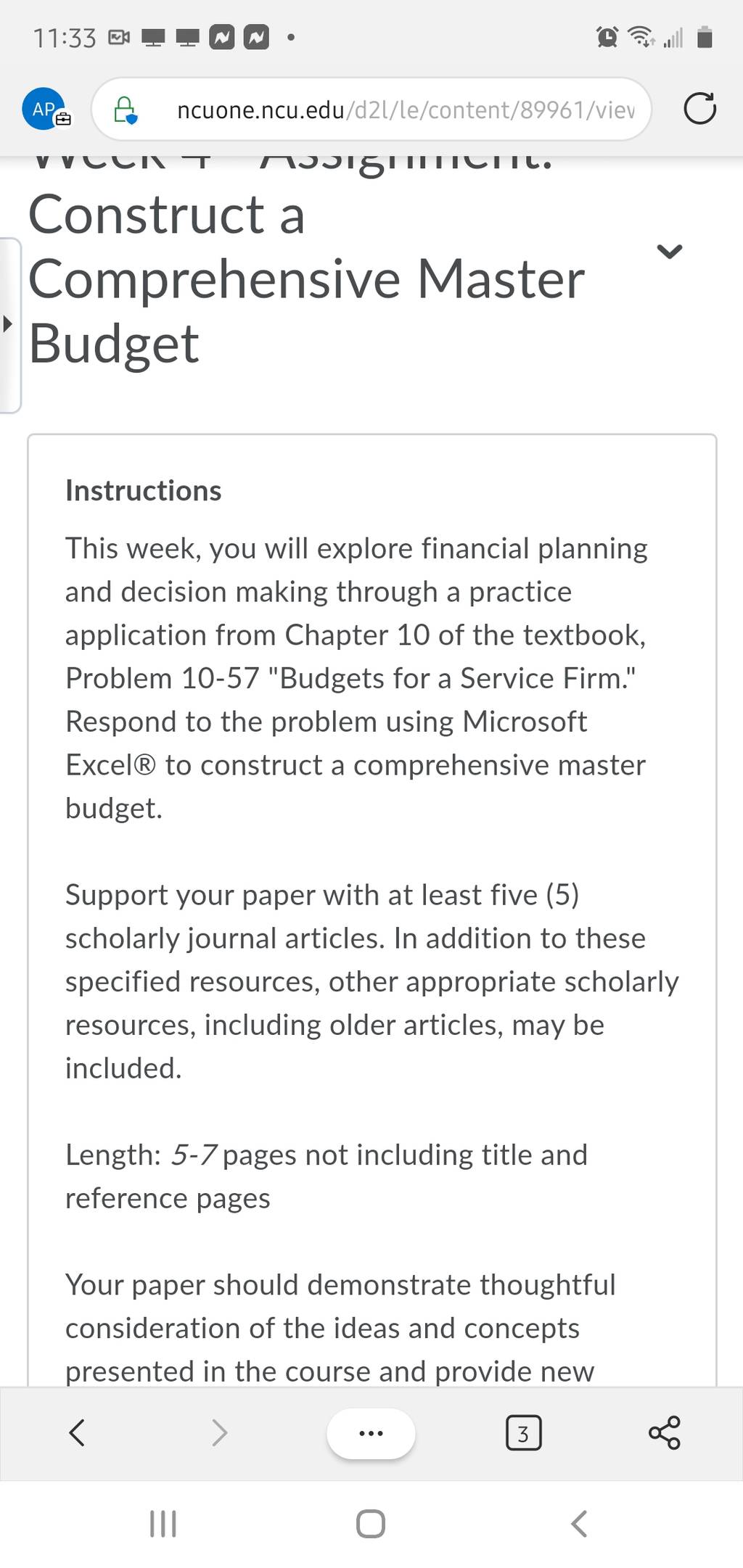Go back to the previous page in browser
Image resolution: width=743 pixels, height=1568 pixels.
[77, 1432]
